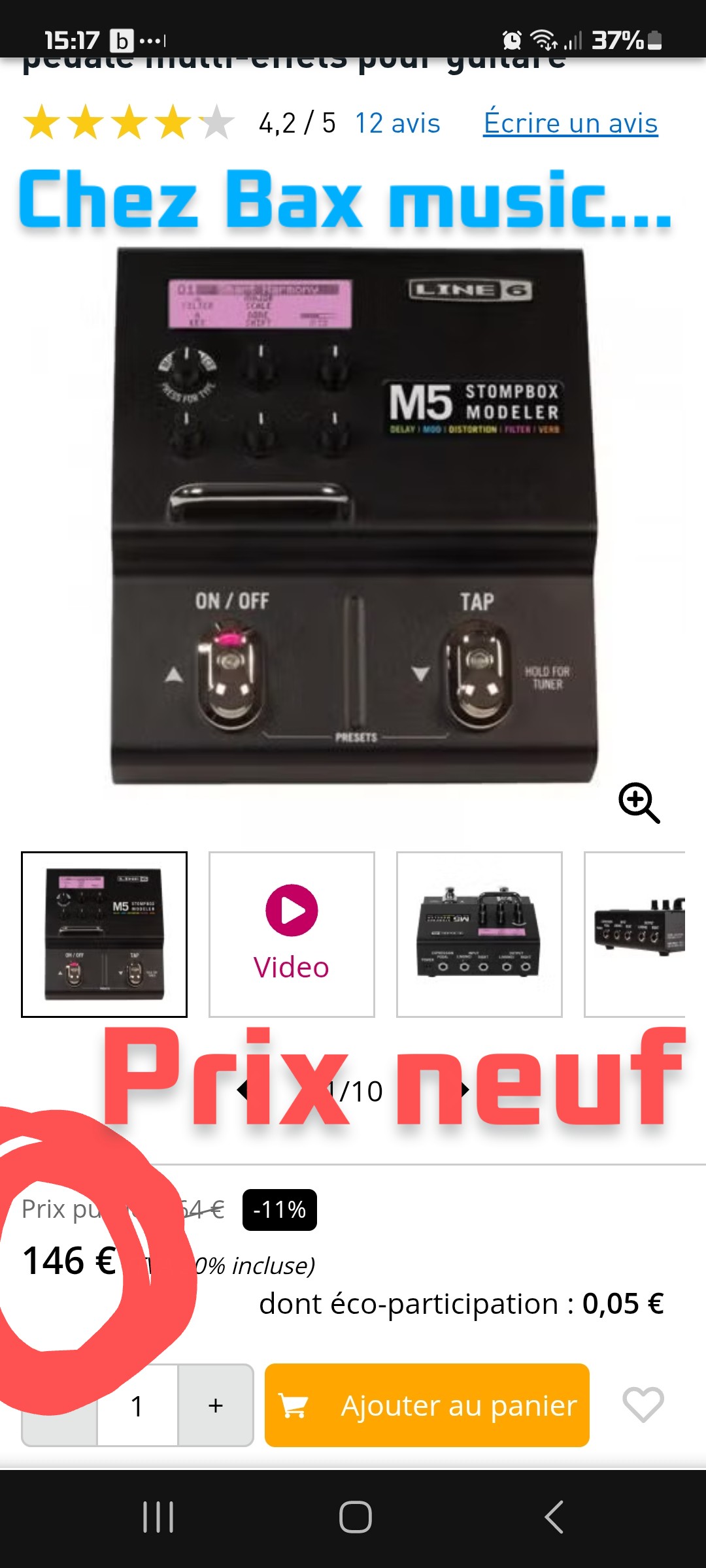Tap Ajouter au panier

(x=427, y=1405)
